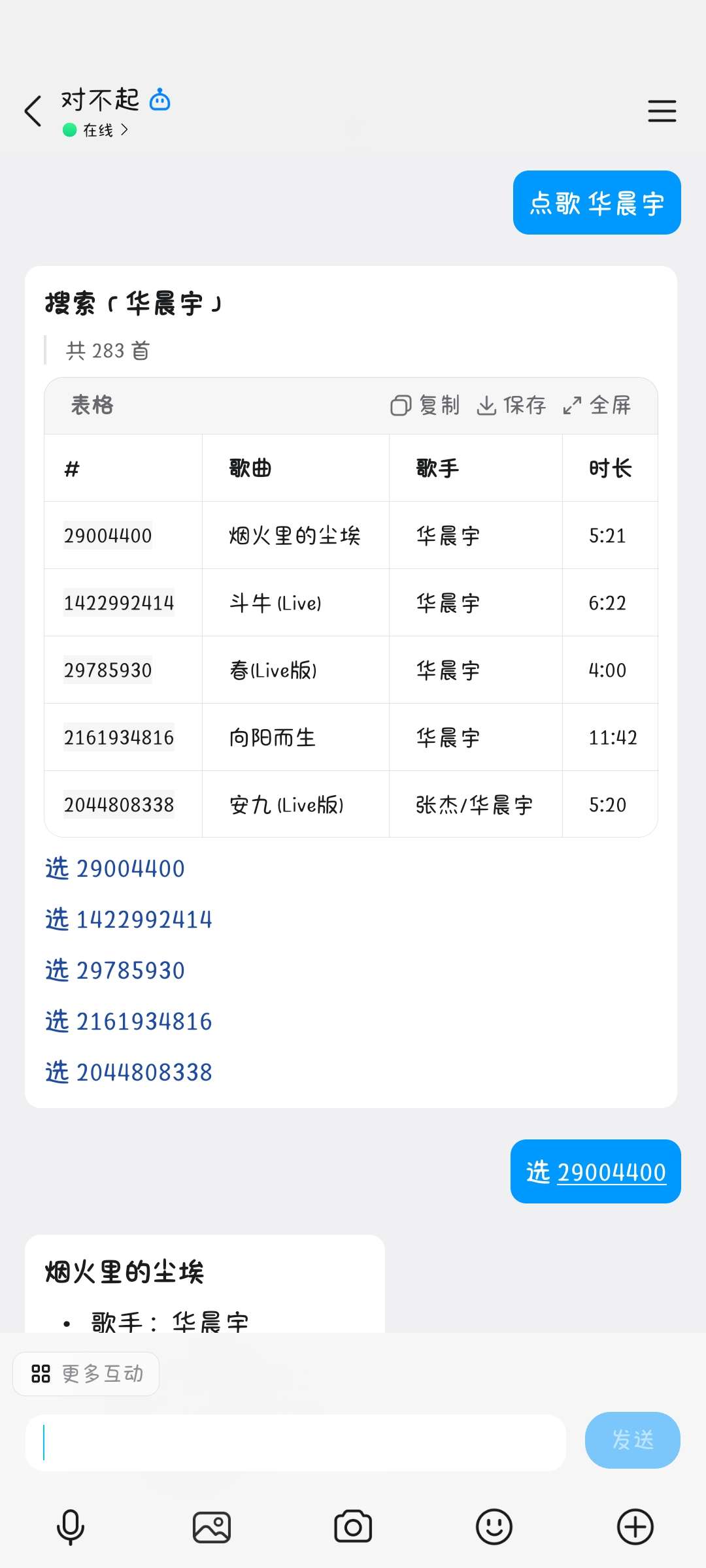Image resolution: width=706 pixels, height=1568 pixels.
Task: Open the voice input microphone icon
Action: click(71, 1526)
